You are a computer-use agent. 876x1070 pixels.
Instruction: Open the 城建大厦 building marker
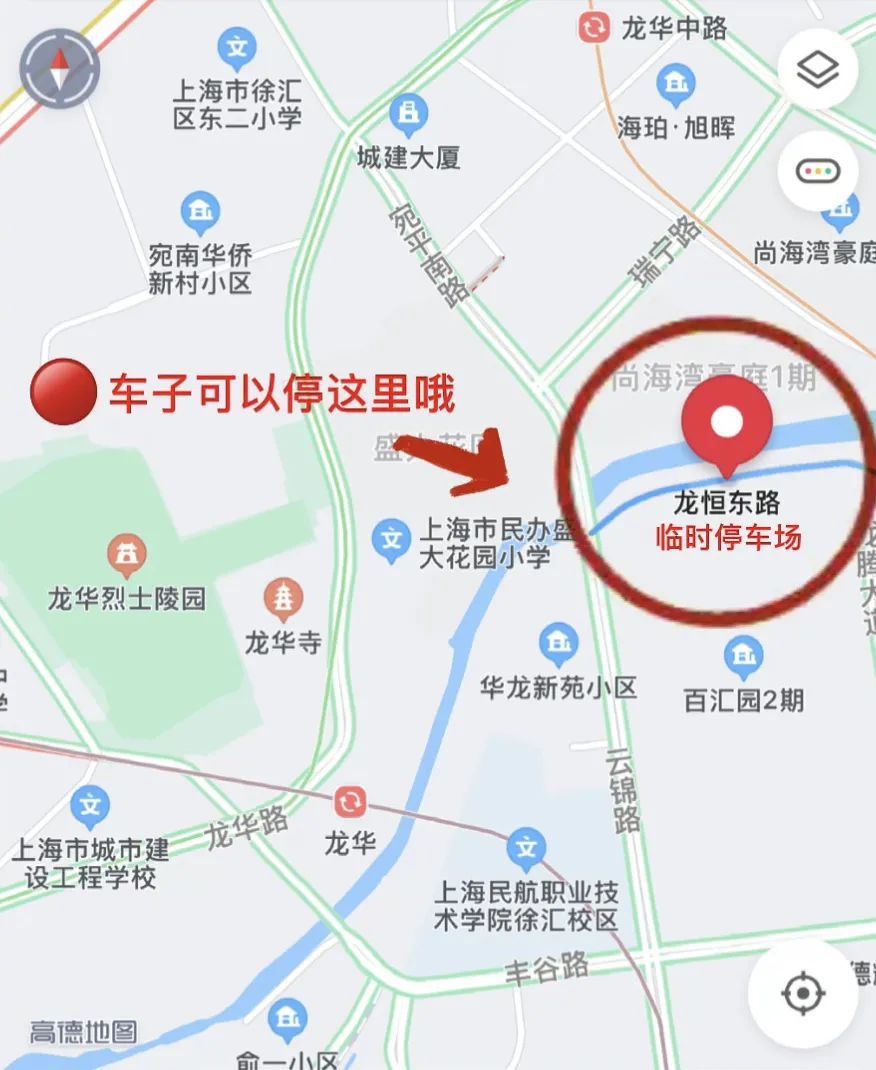(408, 114)
